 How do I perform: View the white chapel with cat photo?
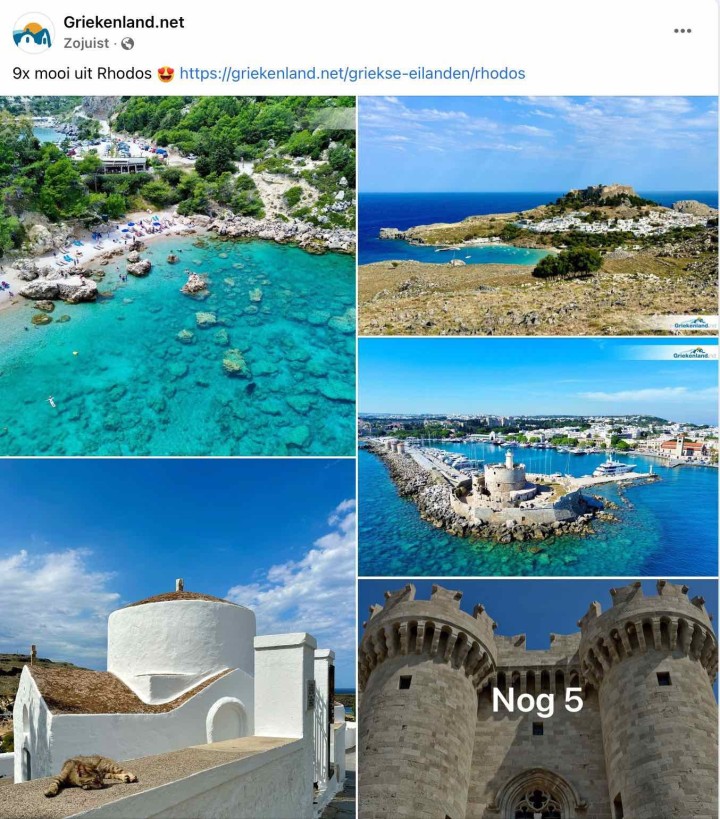(178, 639)
